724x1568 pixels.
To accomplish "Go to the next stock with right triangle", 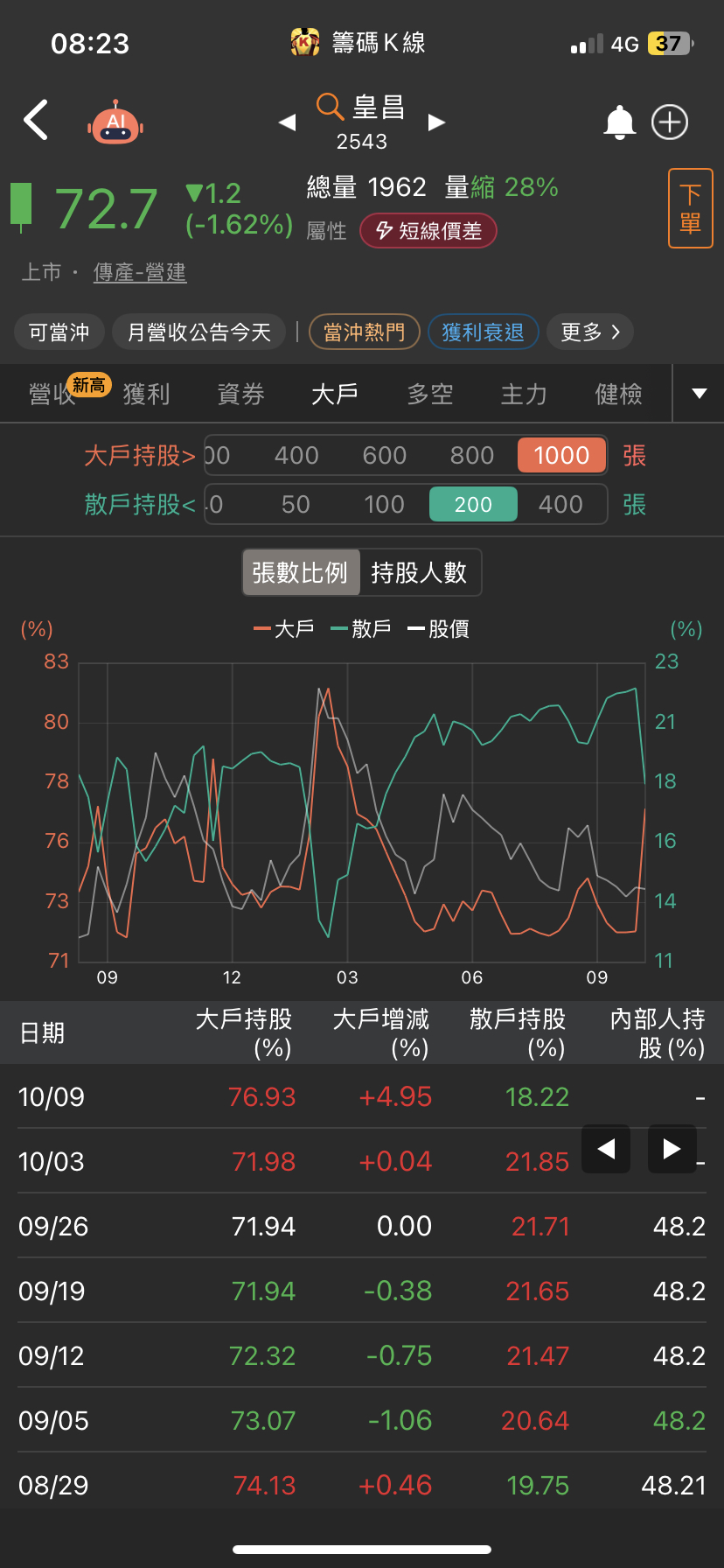I will click(x=436, y=123).
